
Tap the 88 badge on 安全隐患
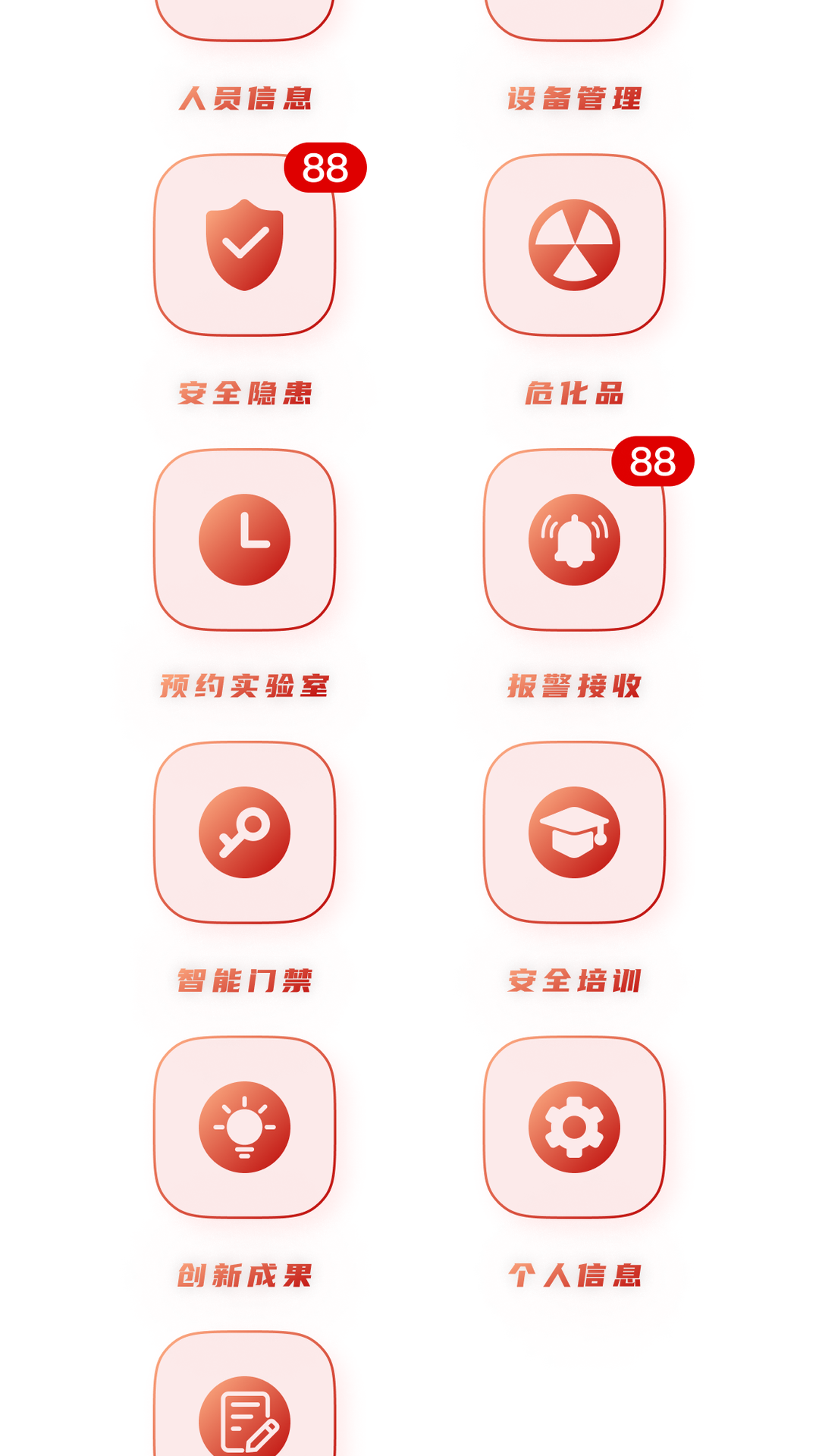[326, 169]
